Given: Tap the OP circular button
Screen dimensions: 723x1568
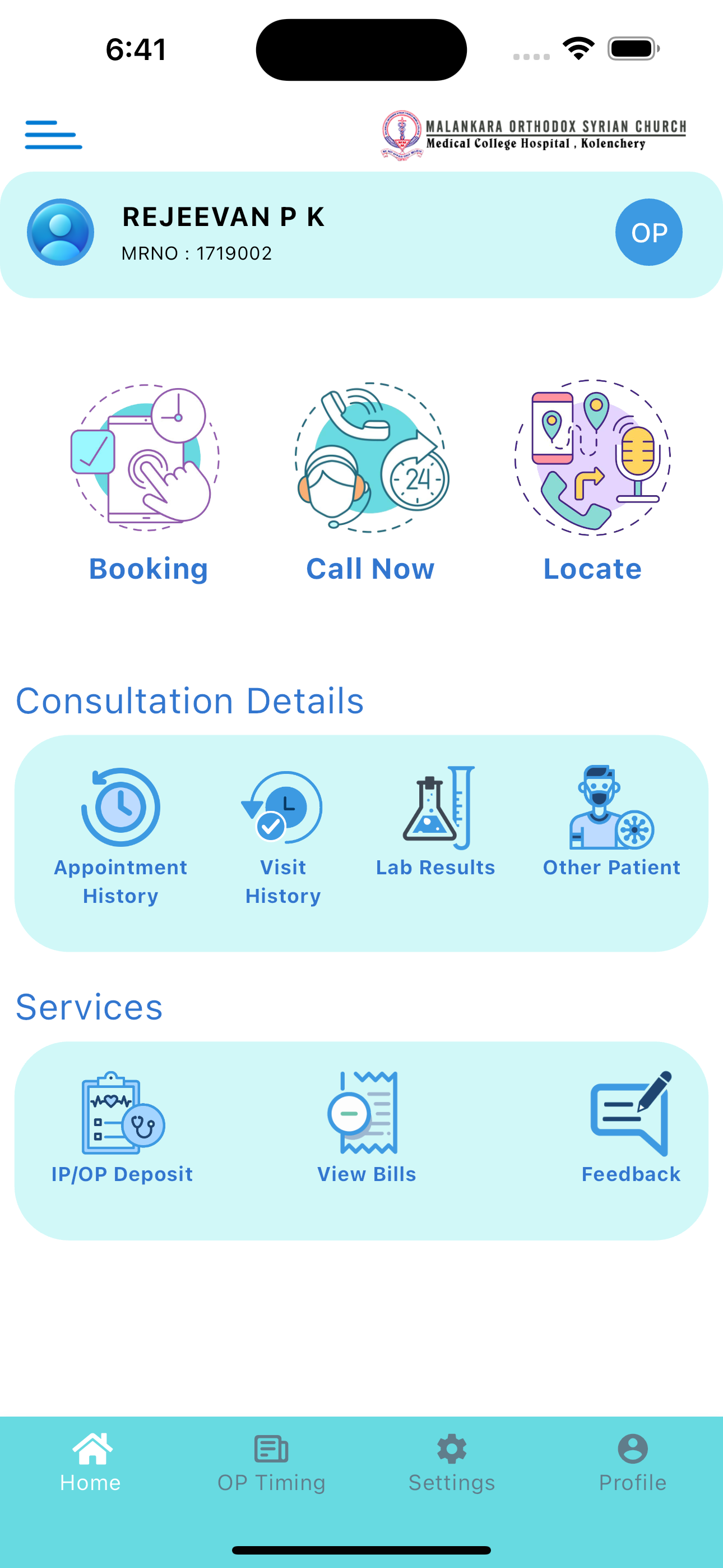Looking at the screenshot, I should (x=649, y=232).
